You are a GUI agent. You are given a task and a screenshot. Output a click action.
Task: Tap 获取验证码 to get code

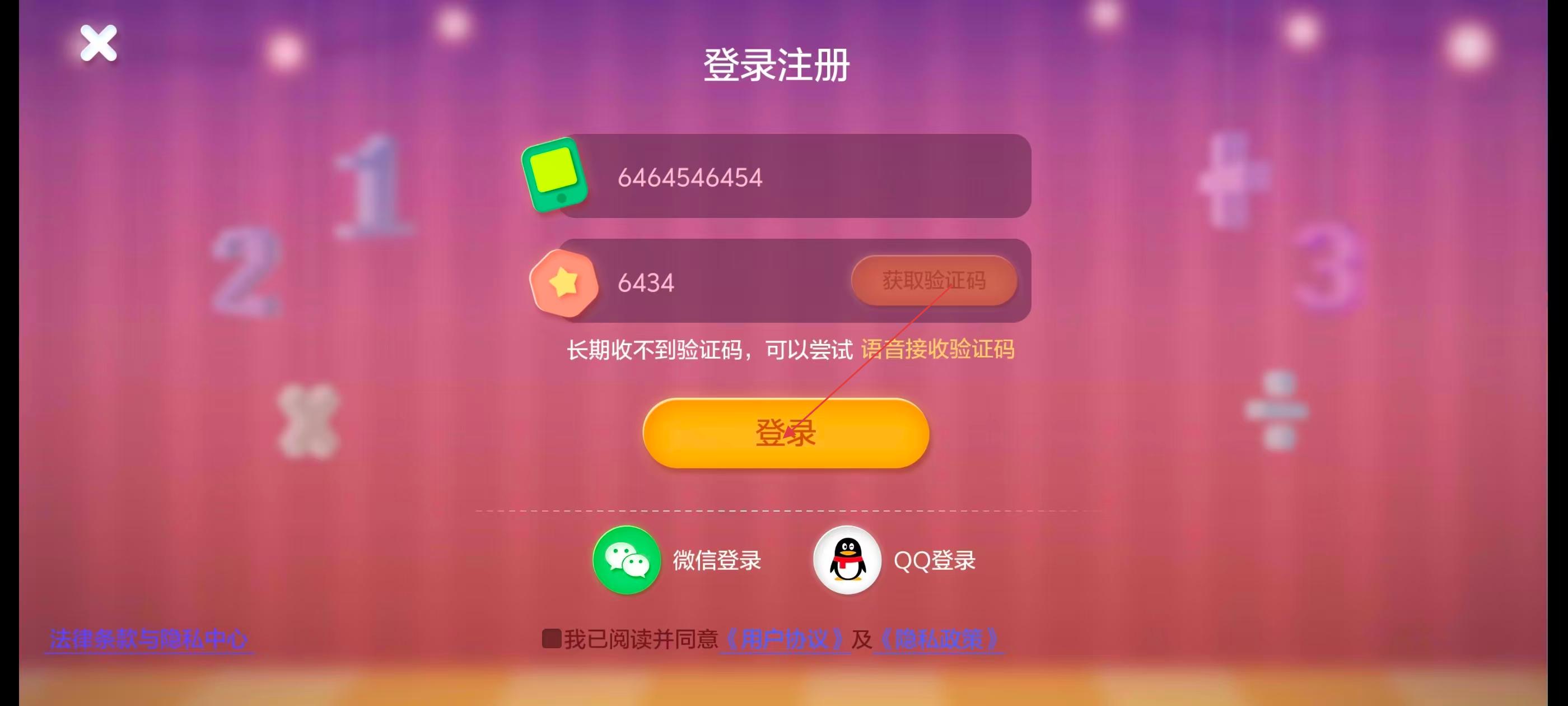click(934, 281)
